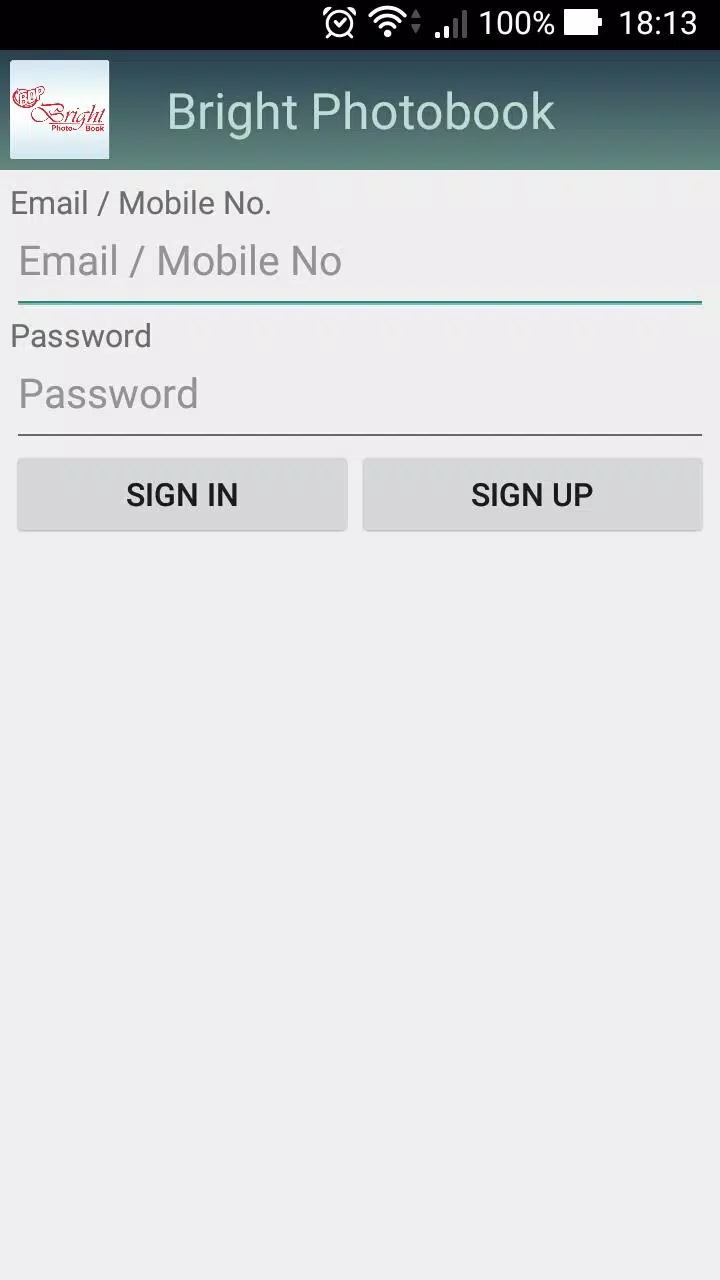
Task: Tap into the Password field
Action: (x=360, y=396)
